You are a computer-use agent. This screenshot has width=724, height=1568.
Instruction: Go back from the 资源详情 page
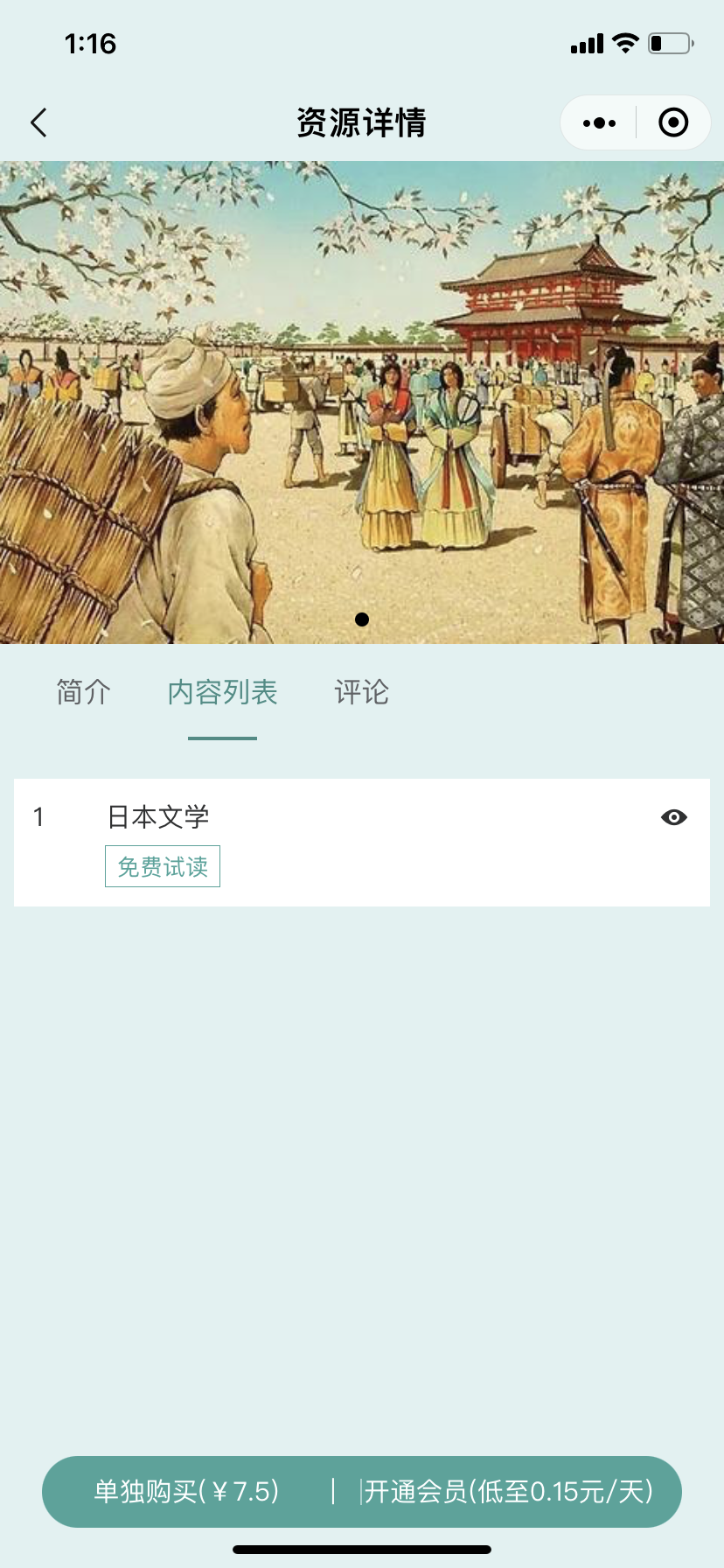point(38,122)
